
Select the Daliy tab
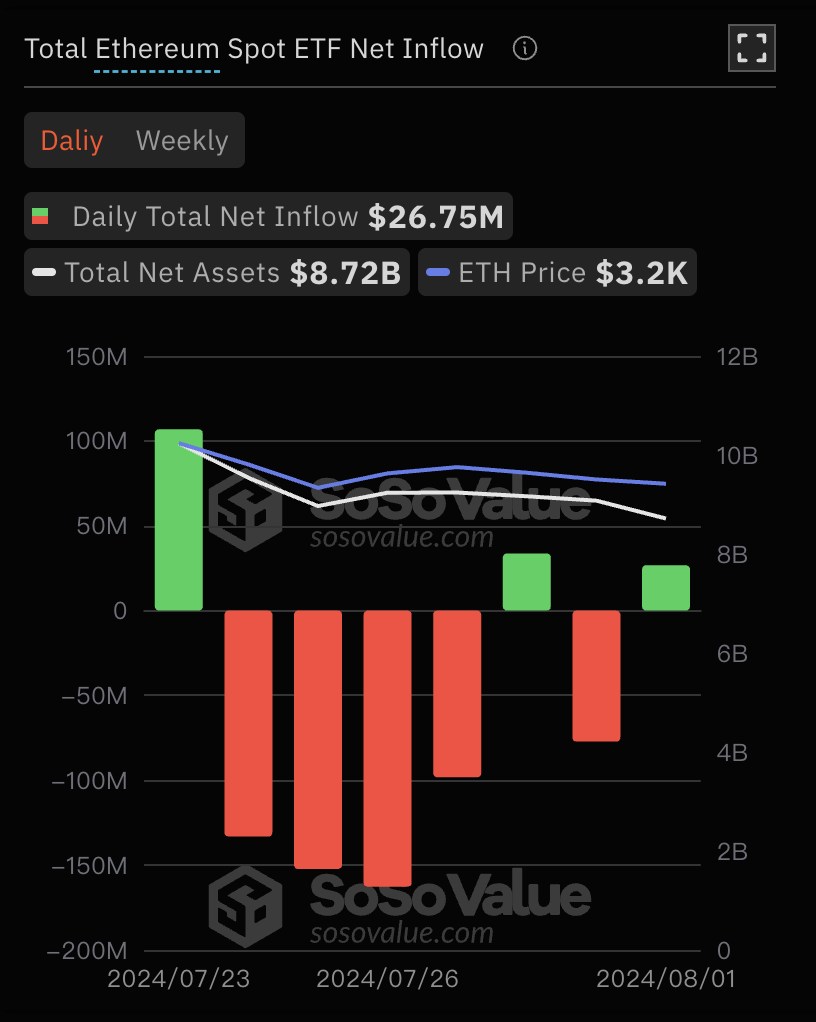pyautogui.click(x=71, y=140)
